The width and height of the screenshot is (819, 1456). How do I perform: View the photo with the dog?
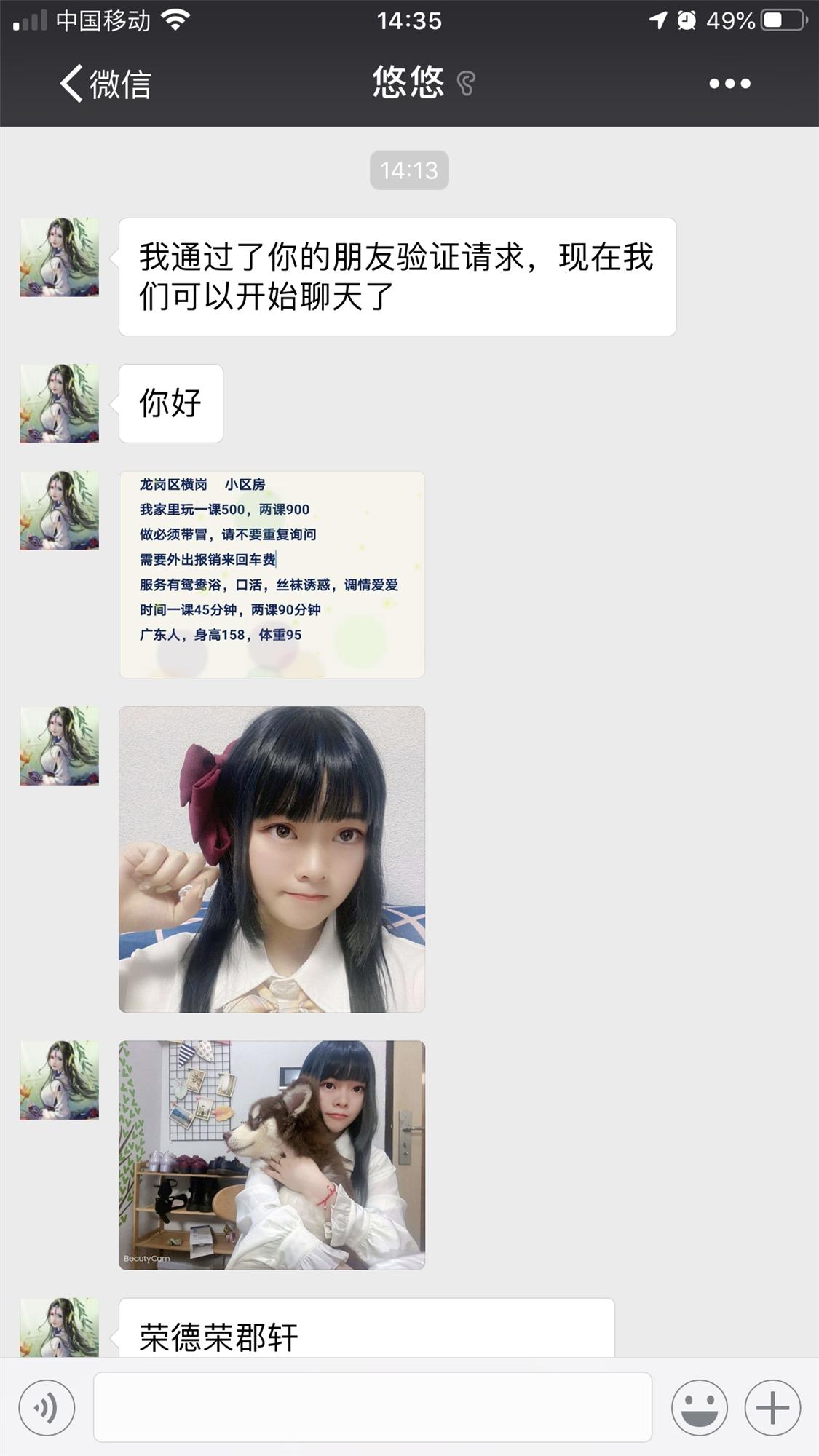[x=272, y=1155]
